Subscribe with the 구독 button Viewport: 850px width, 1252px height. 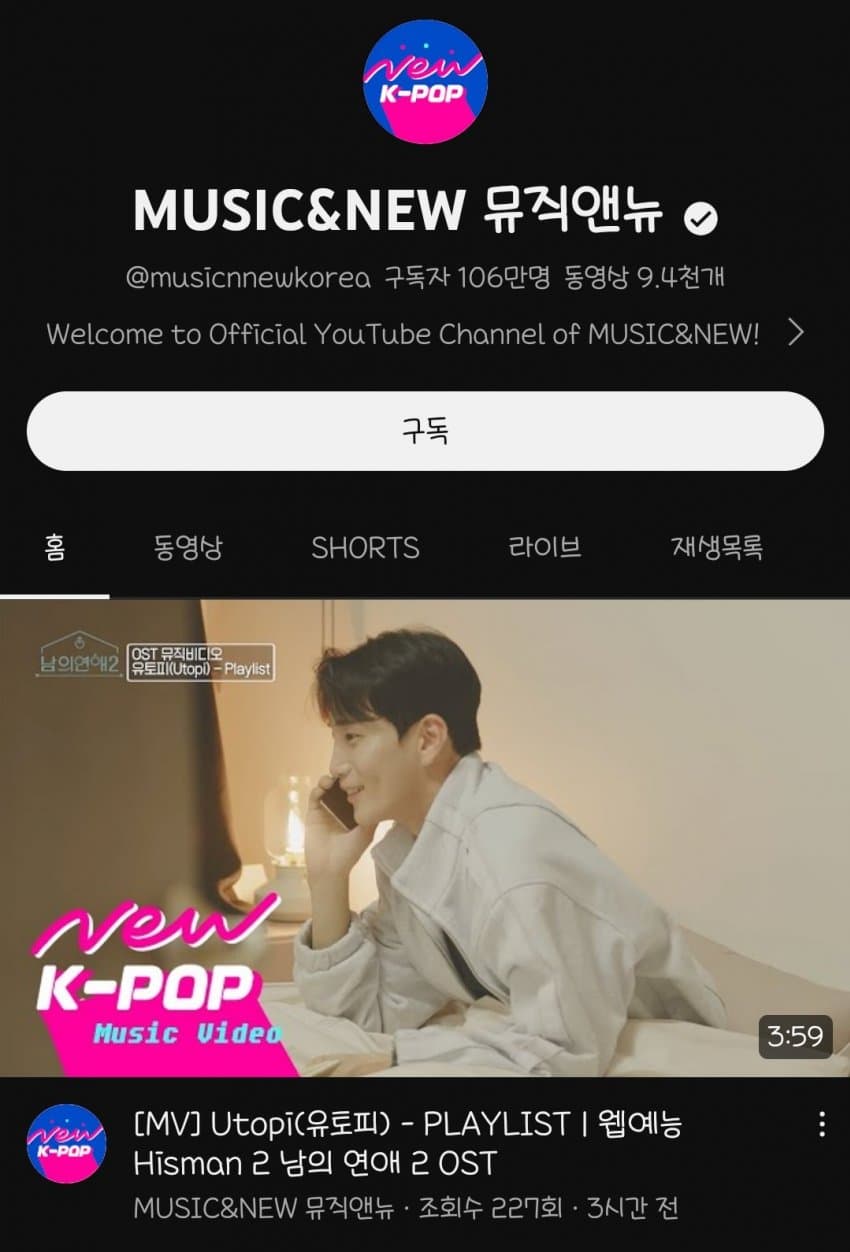(425, 431)
